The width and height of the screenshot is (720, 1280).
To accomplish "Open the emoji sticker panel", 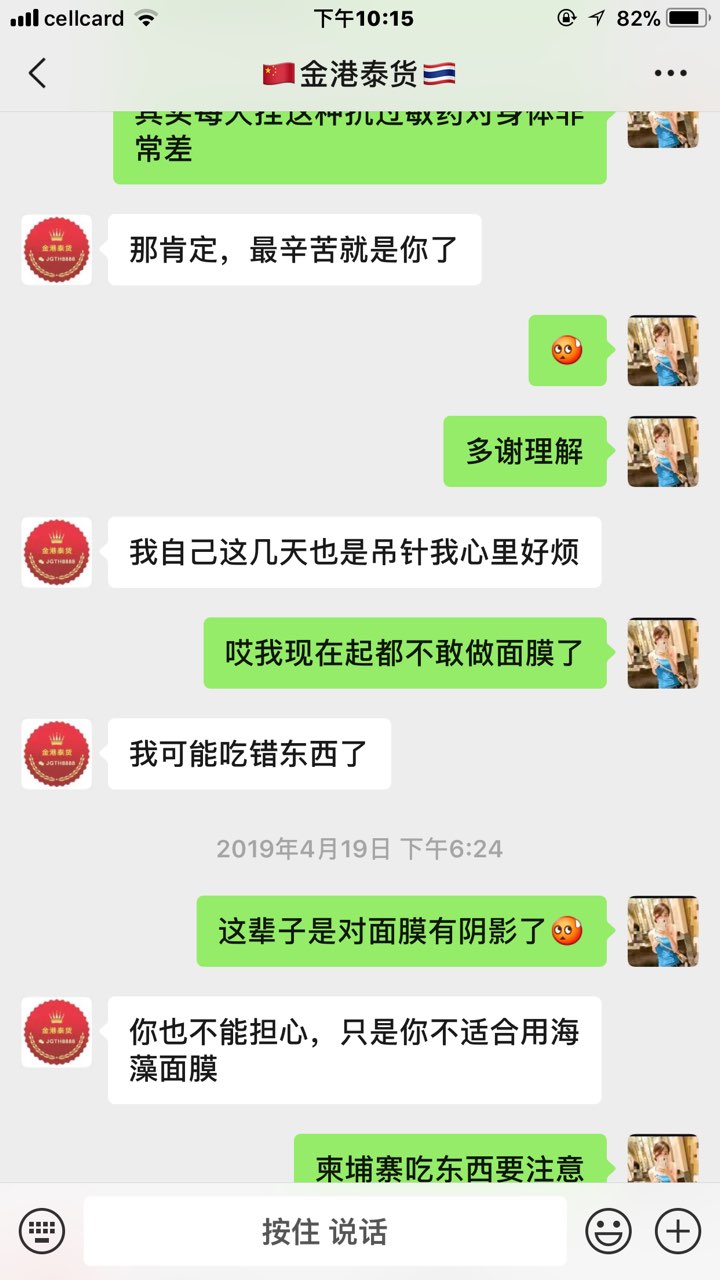I will click(x=608, y=1230).
